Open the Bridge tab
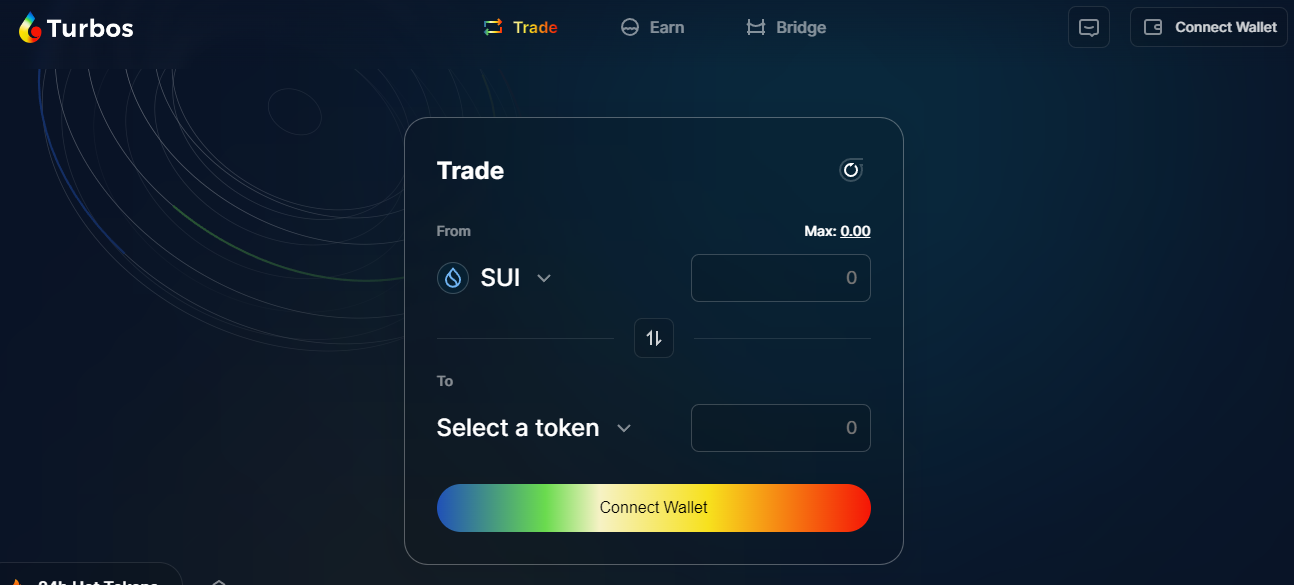The width and height of the screenshot is (1294, 585). pos(786,27)
